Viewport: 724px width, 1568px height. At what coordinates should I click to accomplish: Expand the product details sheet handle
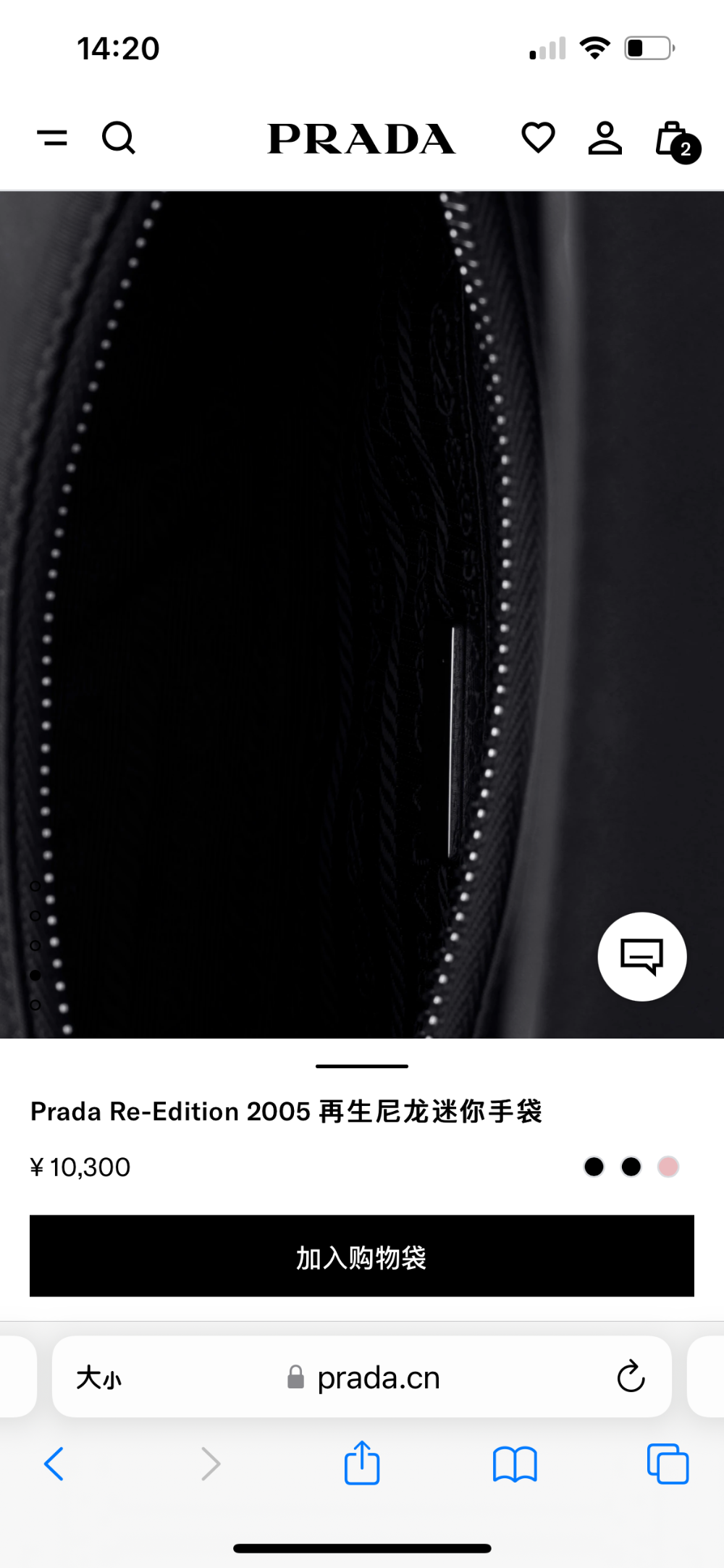point(362,1066)
